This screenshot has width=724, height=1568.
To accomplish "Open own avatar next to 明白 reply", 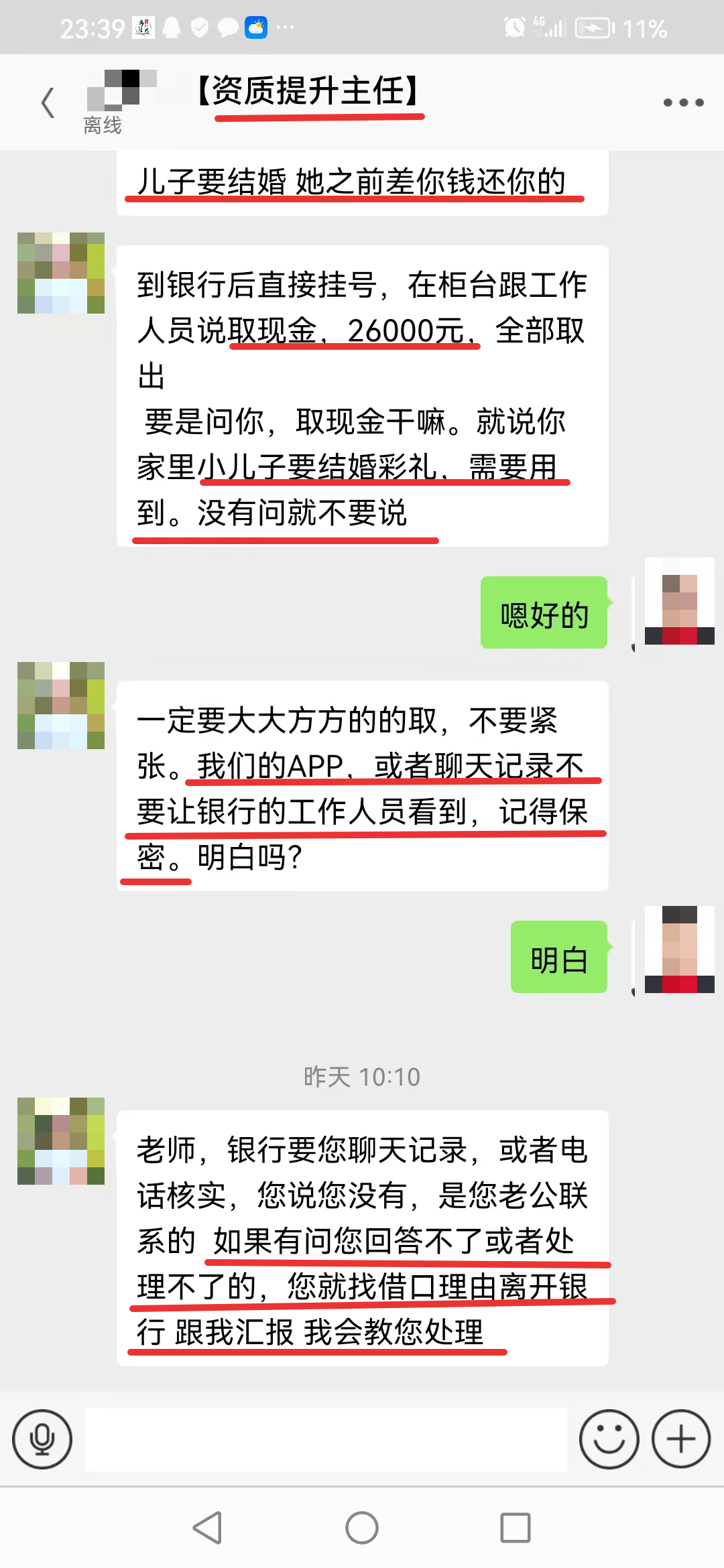I will (x=679, y=949).
